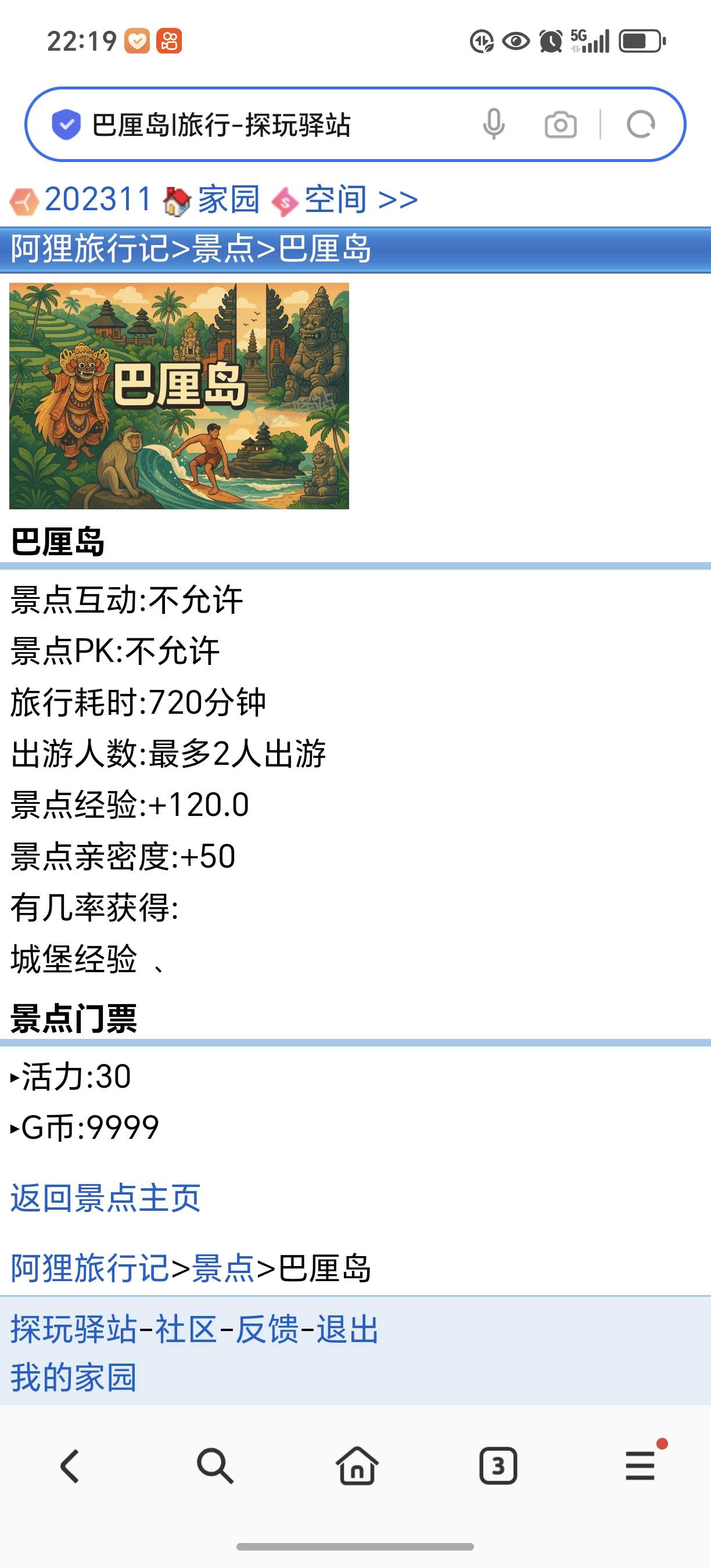Tap 退出 to log out
Viewport: 711px width, 1568px height.
(347, 1328)
